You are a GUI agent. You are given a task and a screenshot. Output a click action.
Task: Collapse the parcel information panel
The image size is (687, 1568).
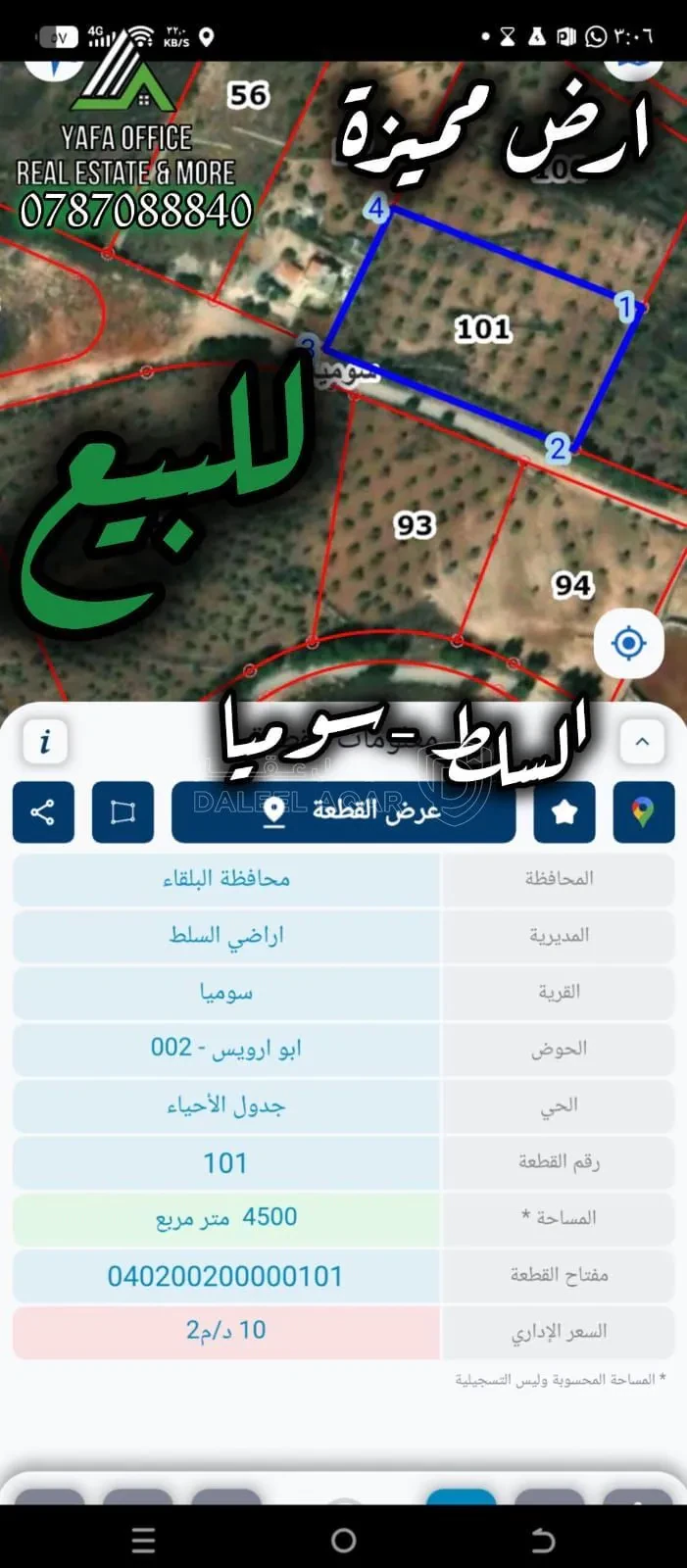(642, 742)
